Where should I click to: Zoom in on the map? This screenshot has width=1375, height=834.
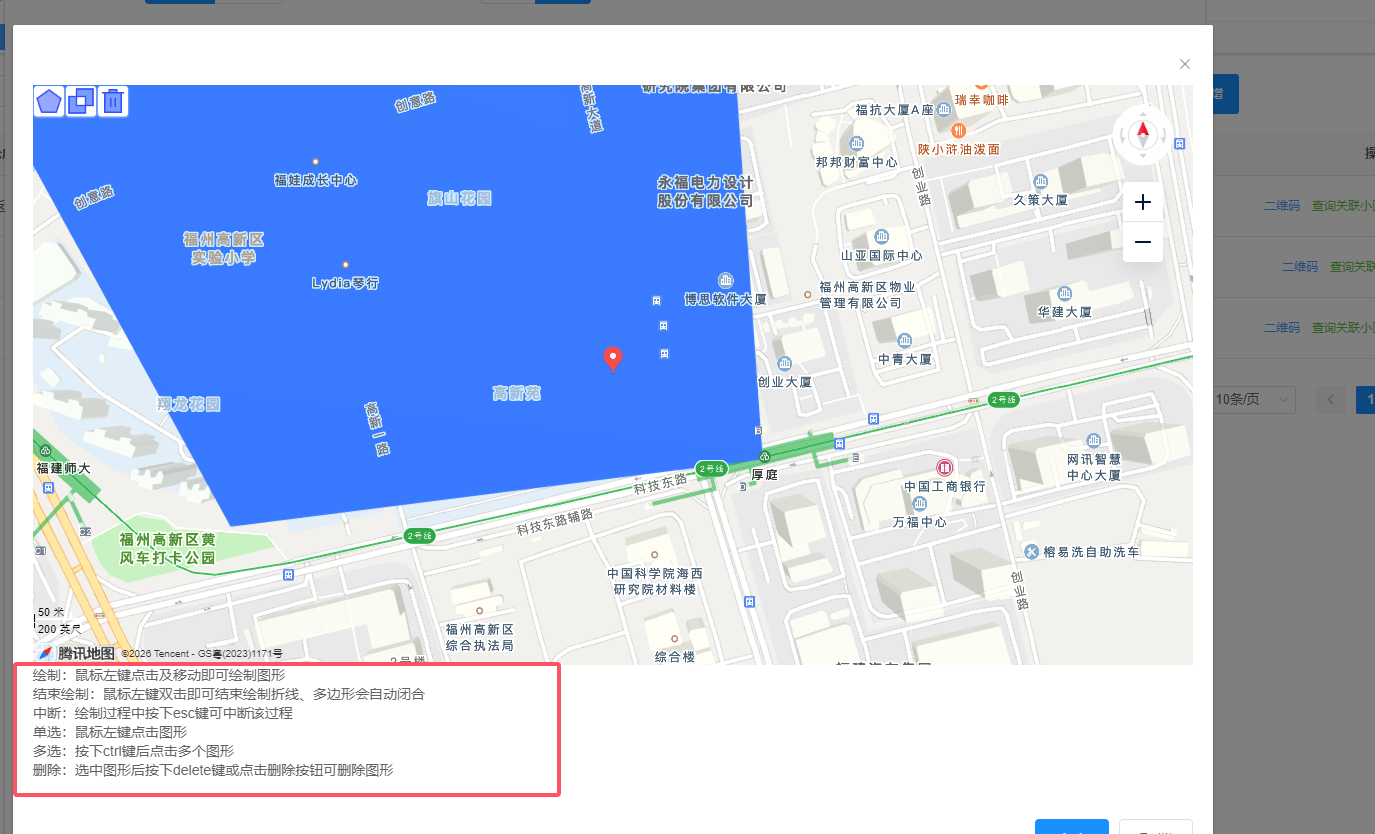coord(1143,203)
